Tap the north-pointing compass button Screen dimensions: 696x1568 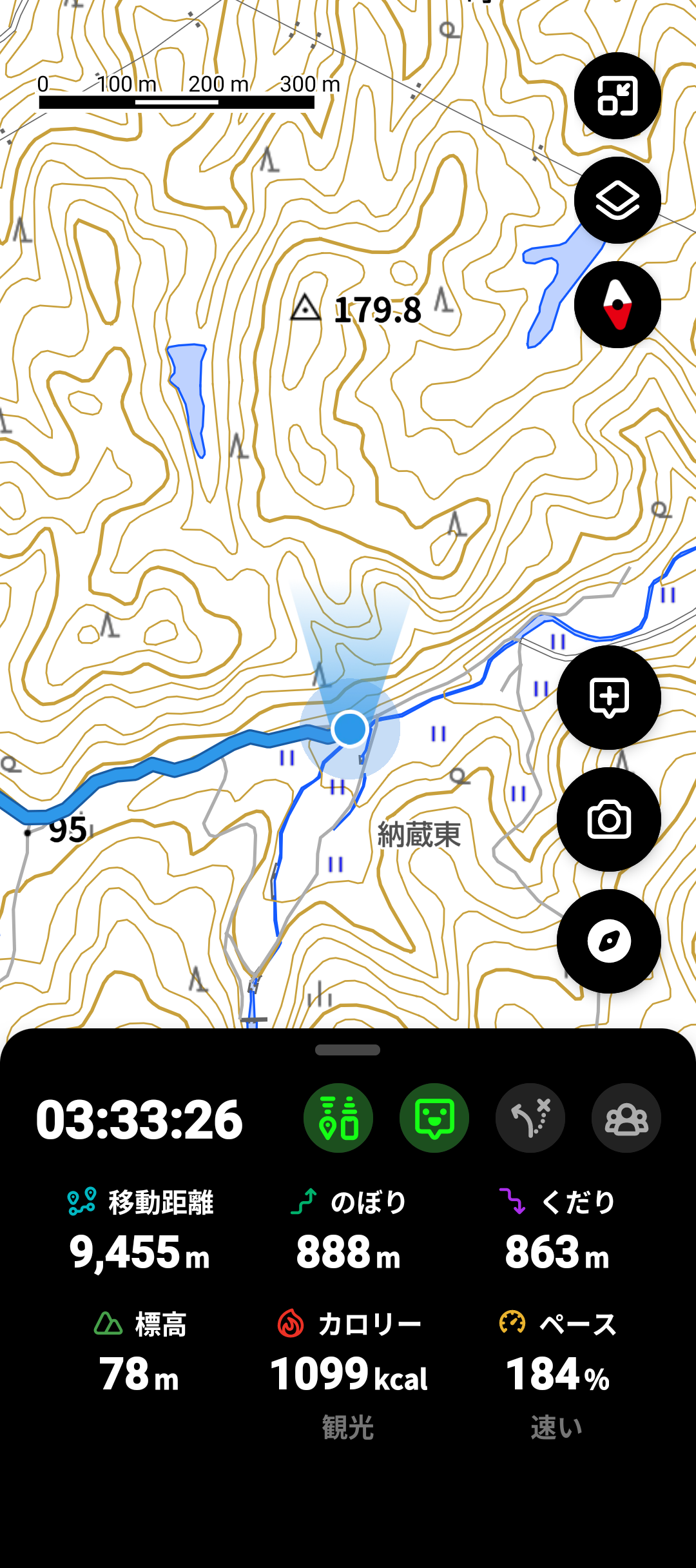pyautogui.click(x=617, y=305)
